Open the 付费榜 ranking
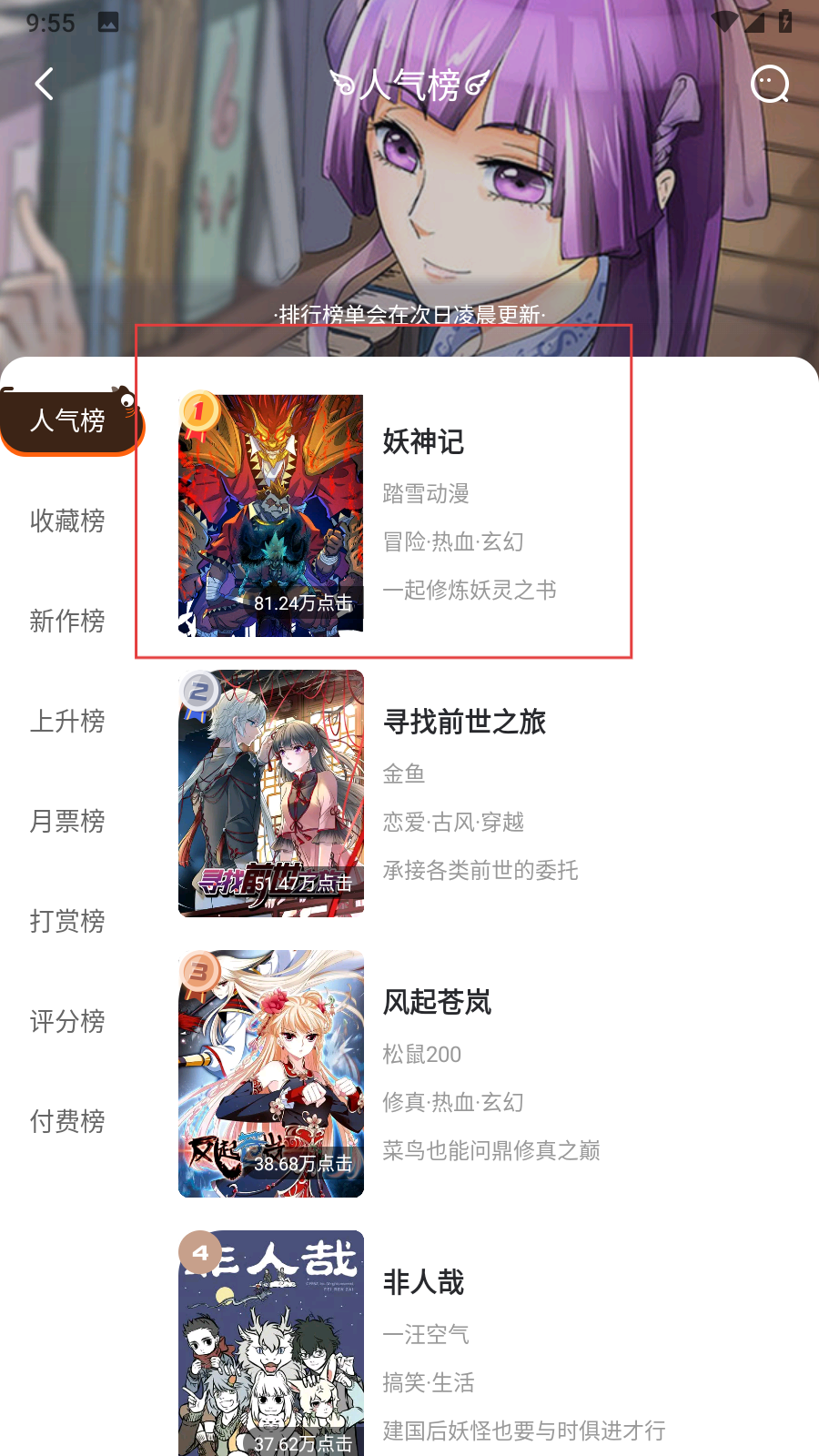The width and height of the screenshot is (819, 1456). [x=67, y=1121]
